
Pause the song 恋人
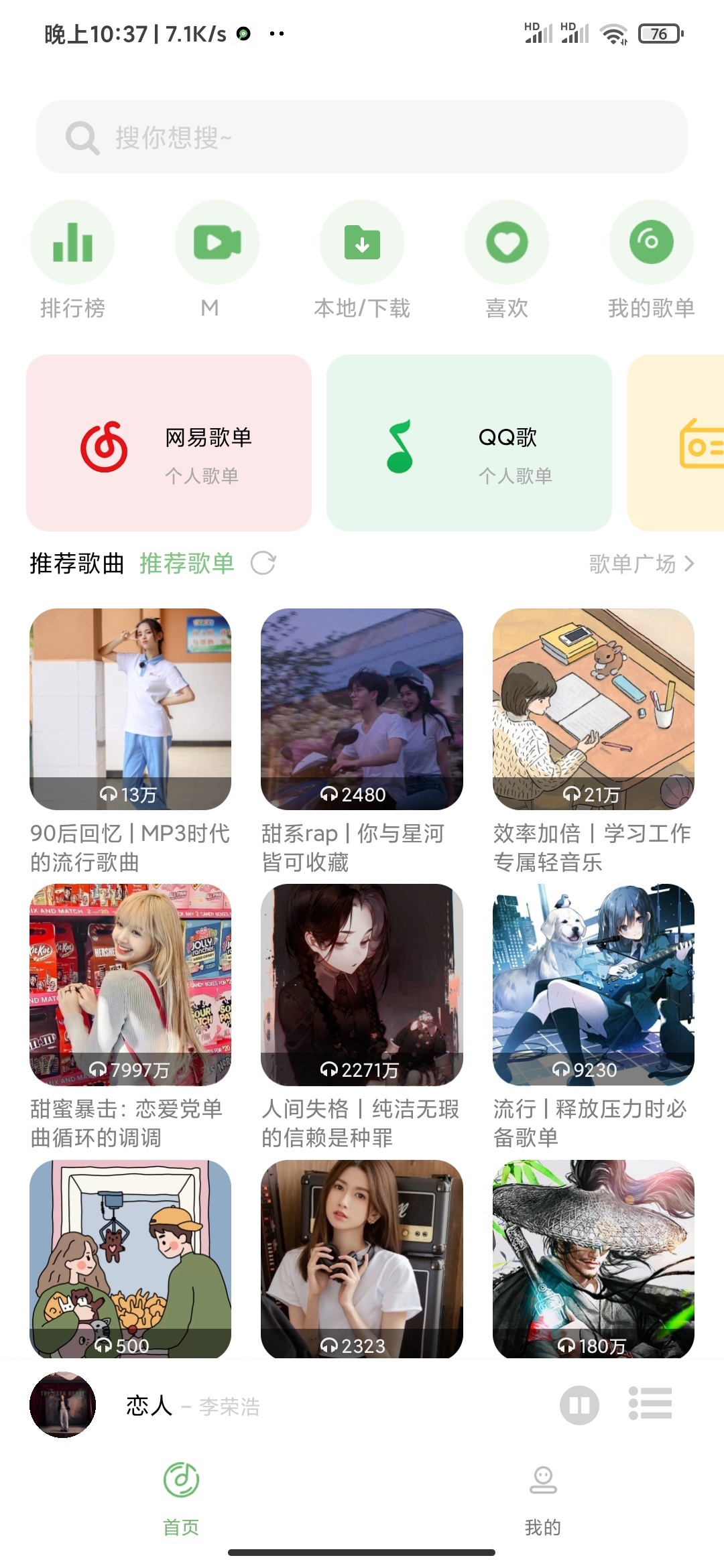pos(579,1405)
